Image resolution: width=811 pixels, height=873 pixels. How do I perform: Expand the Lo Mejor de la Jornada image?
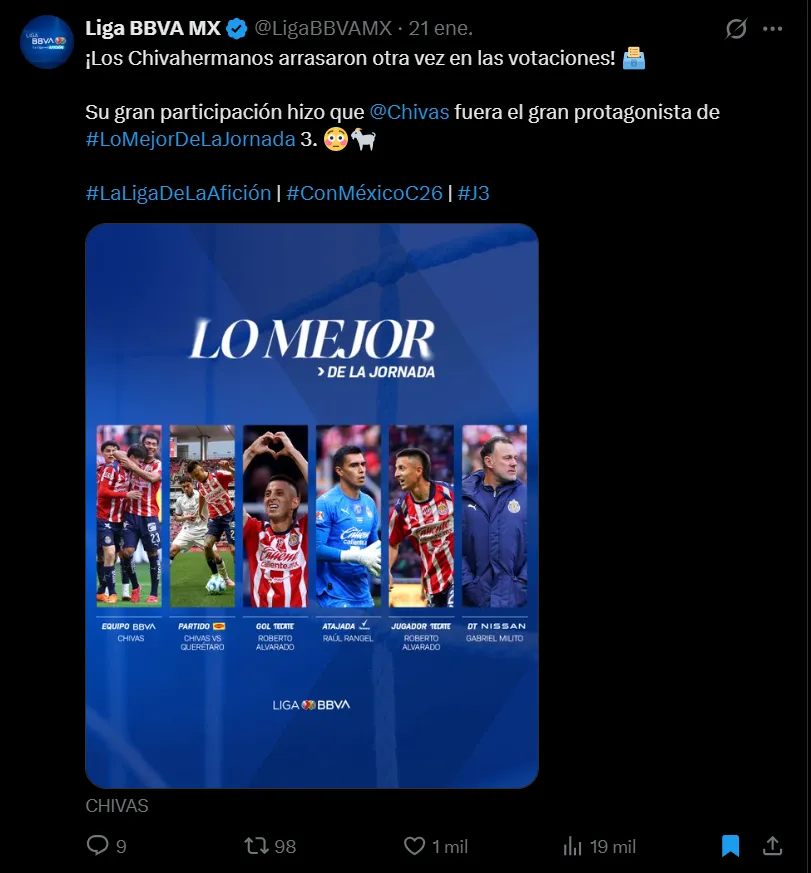(x=311, y=505)
